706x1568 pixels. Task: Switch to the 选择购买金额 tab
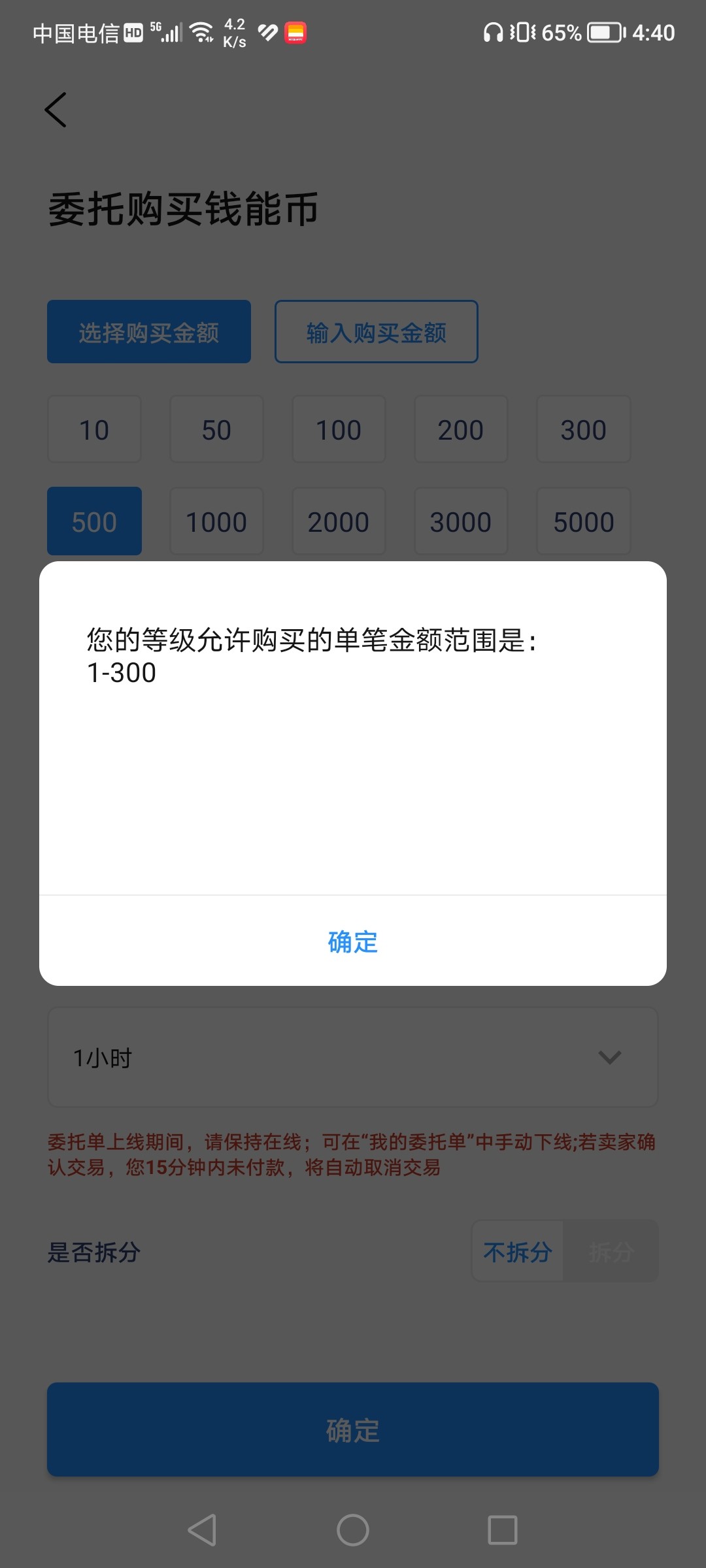(x=148, y=331)
